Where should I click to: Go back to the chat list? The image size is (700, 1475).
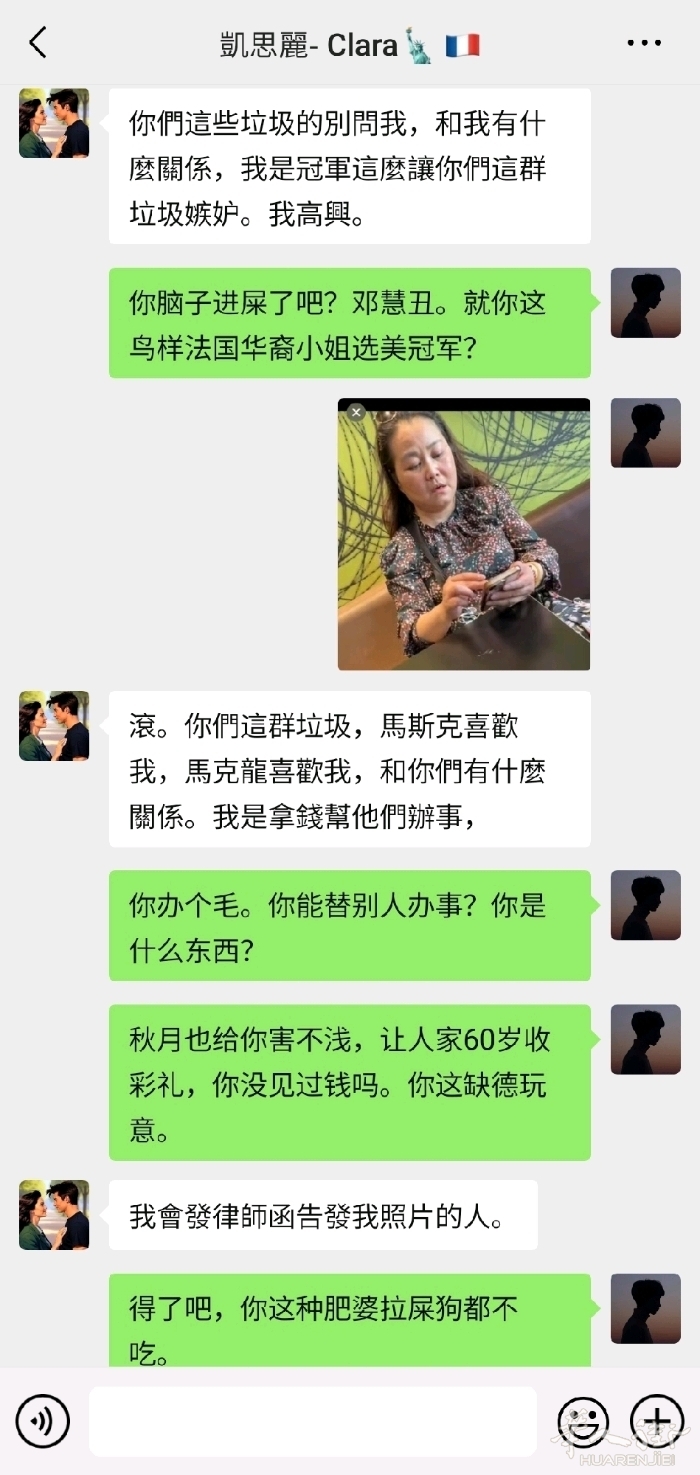tap(38, 43)
